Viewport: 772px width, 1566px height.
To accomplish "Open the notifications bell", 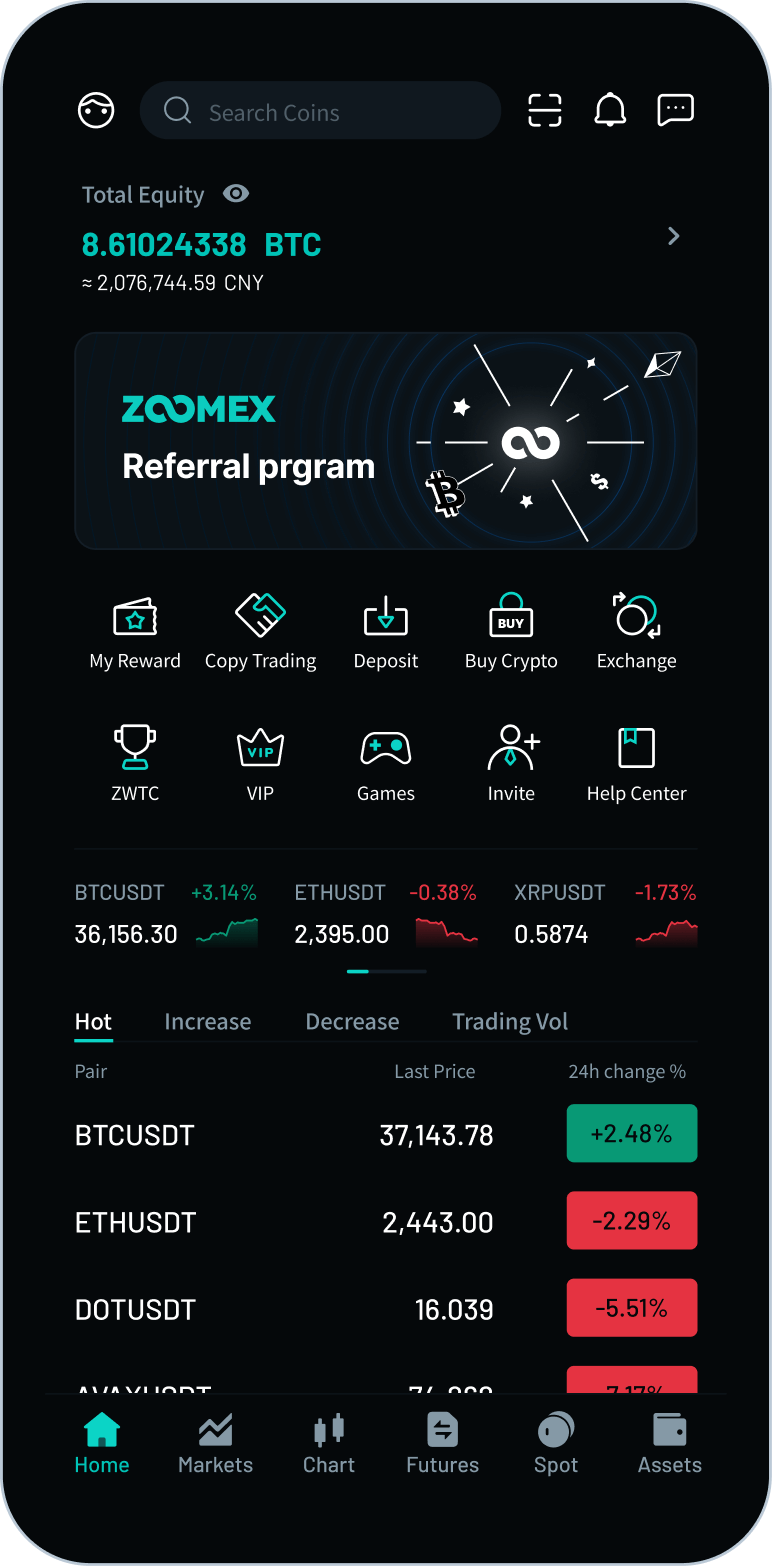I will (610, 110).
